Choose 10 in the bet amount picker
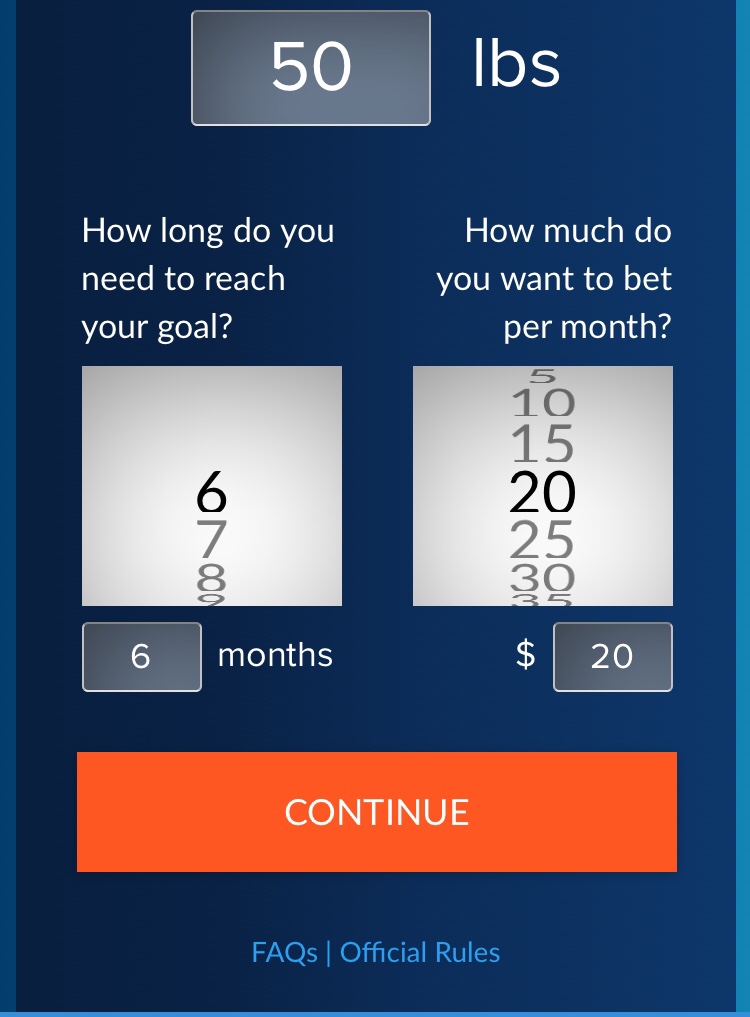The width and height of the screenshot is (750, 1017). 542,404
